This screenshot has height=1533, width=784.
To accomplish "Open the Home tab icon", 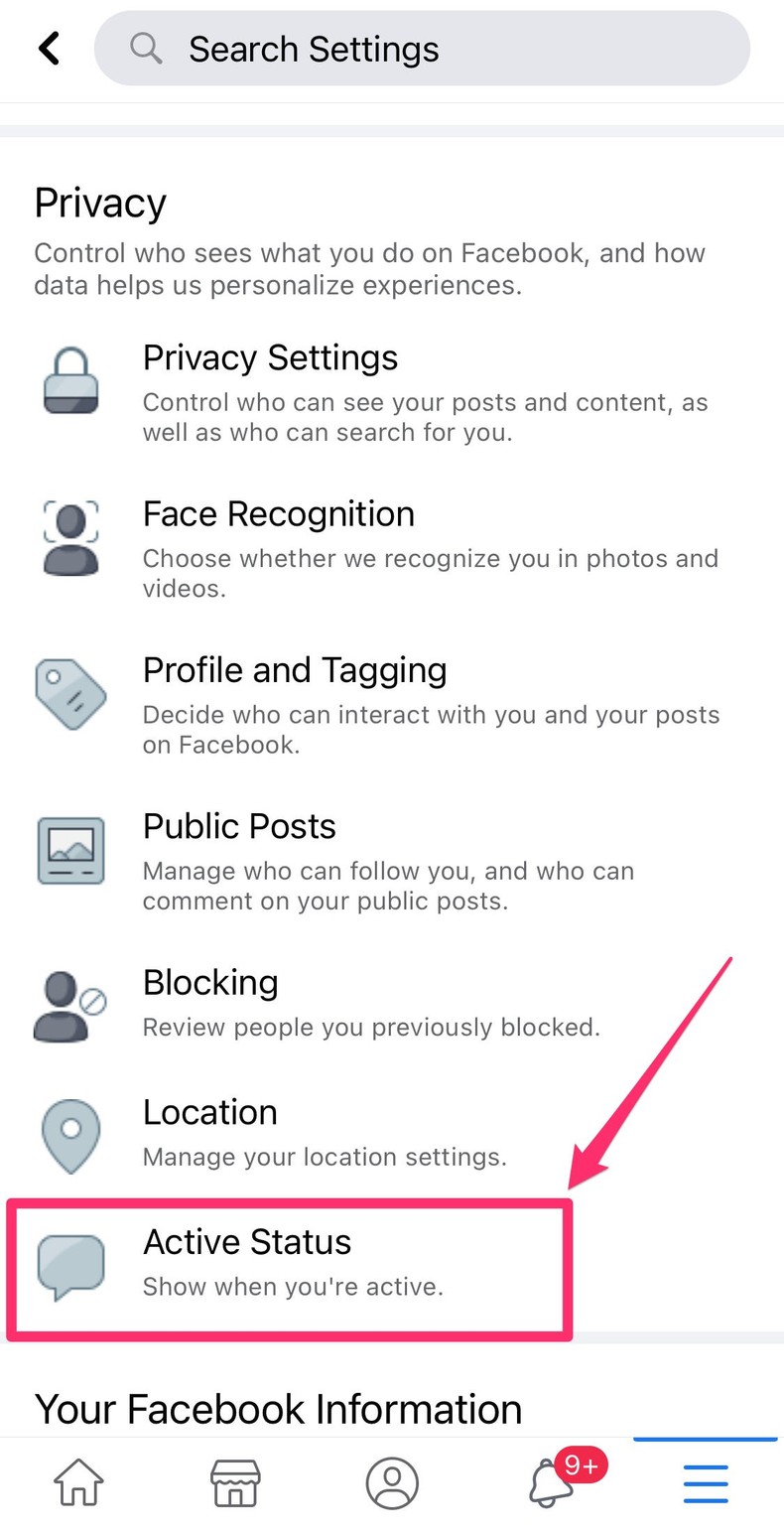I will (x=77, y=1481).
